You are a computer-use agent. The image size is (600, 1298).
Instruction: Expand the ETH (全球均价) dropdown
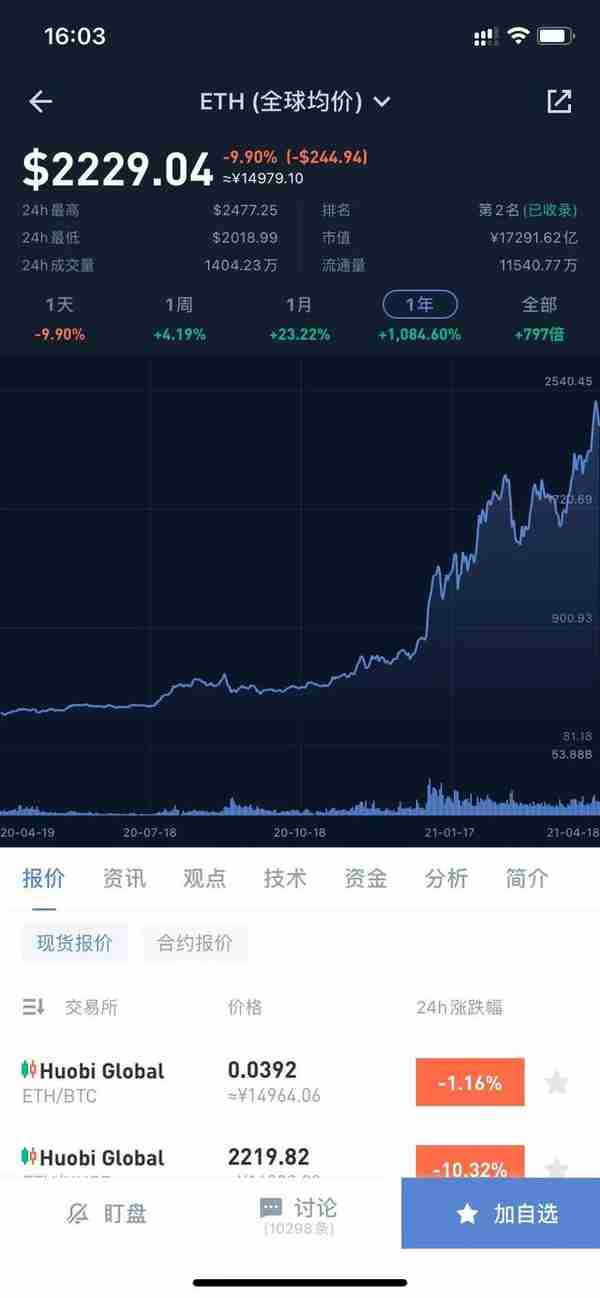pyautogui.click(x=295, y=101)
